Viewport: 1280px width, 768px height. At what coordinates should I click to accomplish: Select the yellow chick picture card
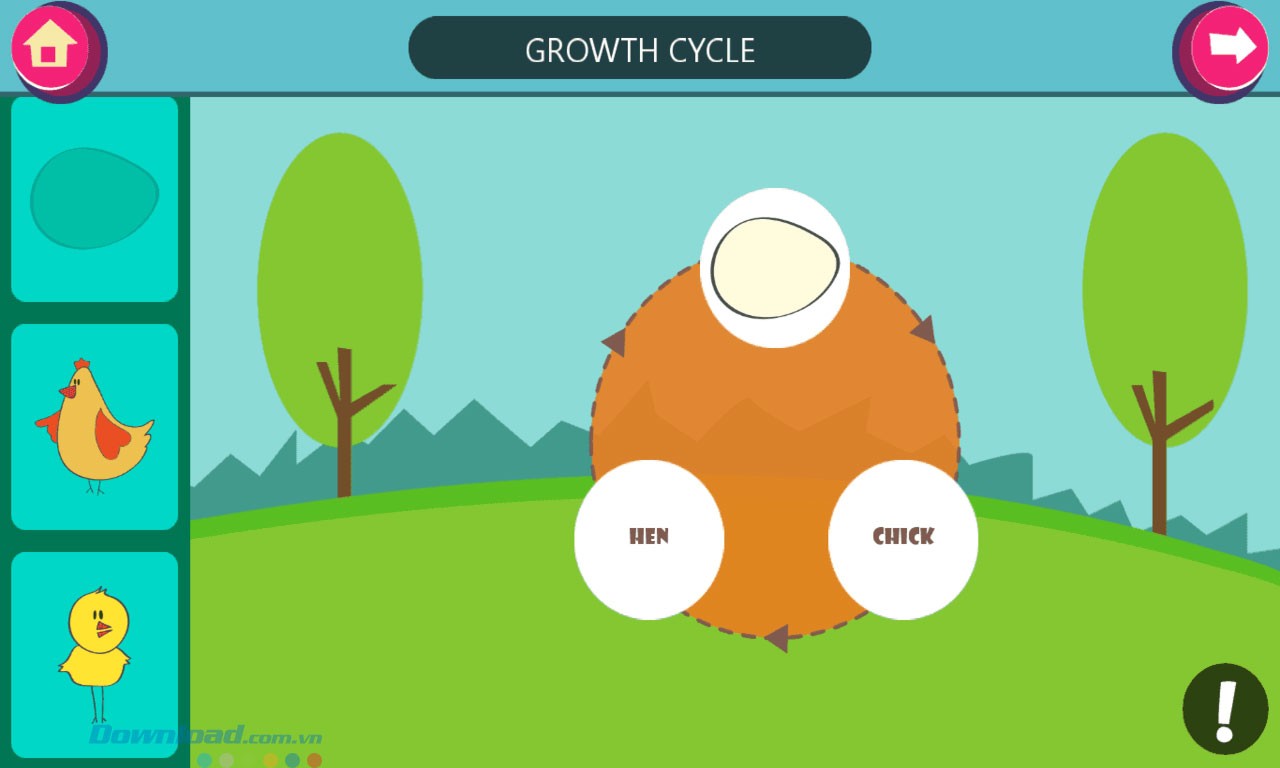click(x=95, y=654)
